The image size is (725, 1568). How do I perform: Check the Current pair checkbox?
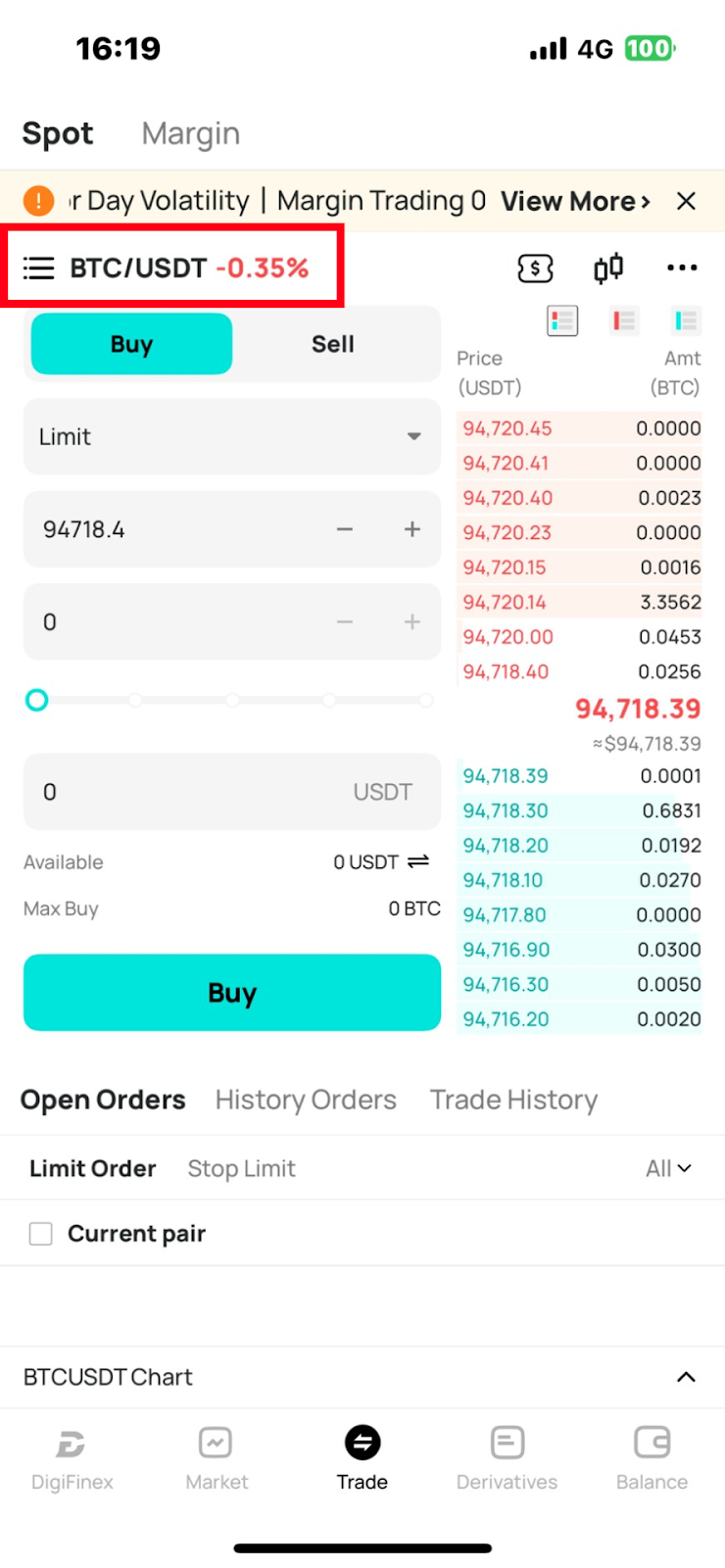point(41,1234)
